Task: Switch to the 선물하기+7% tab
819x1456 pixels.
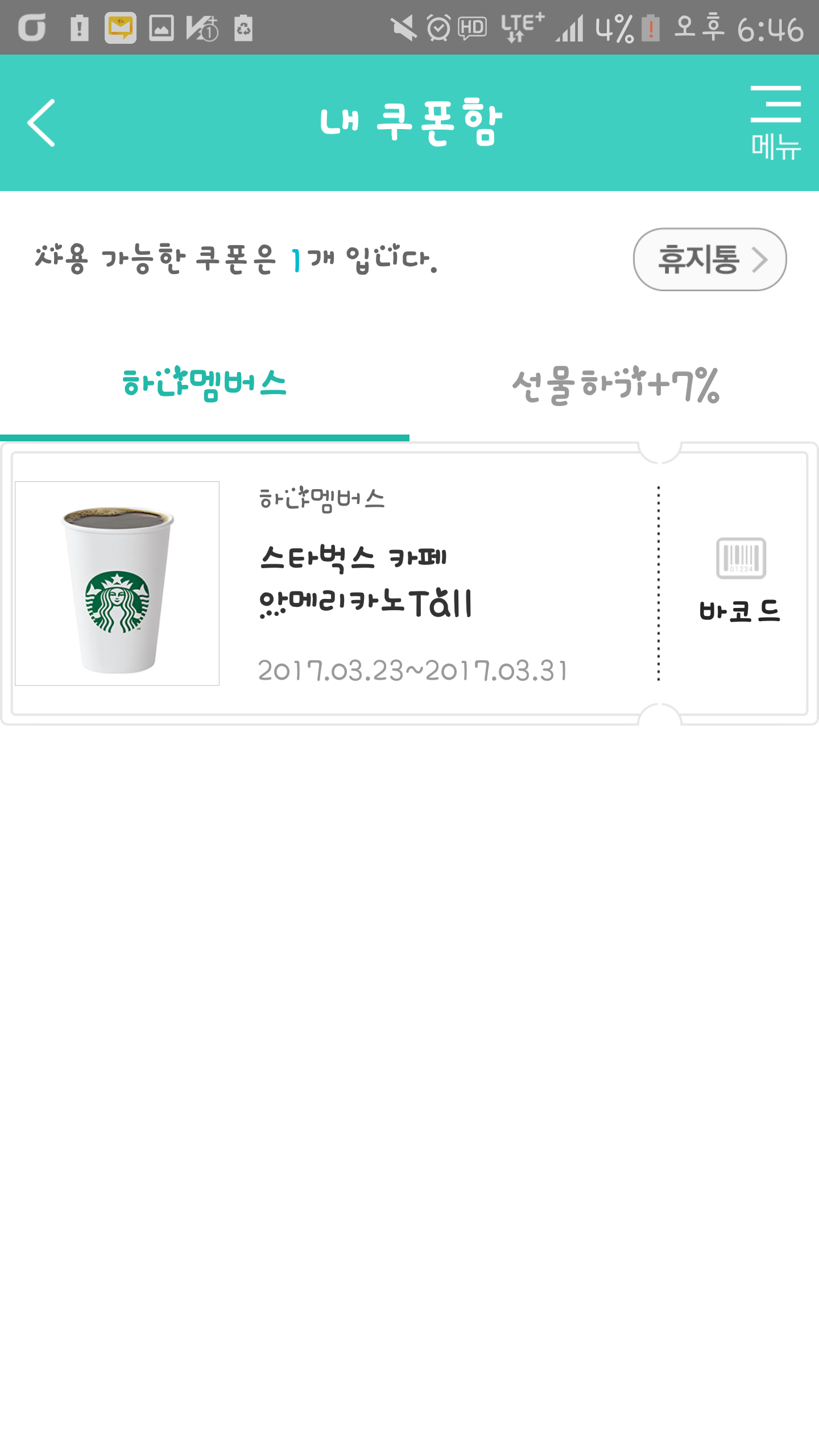Action: tap(615, 385)
